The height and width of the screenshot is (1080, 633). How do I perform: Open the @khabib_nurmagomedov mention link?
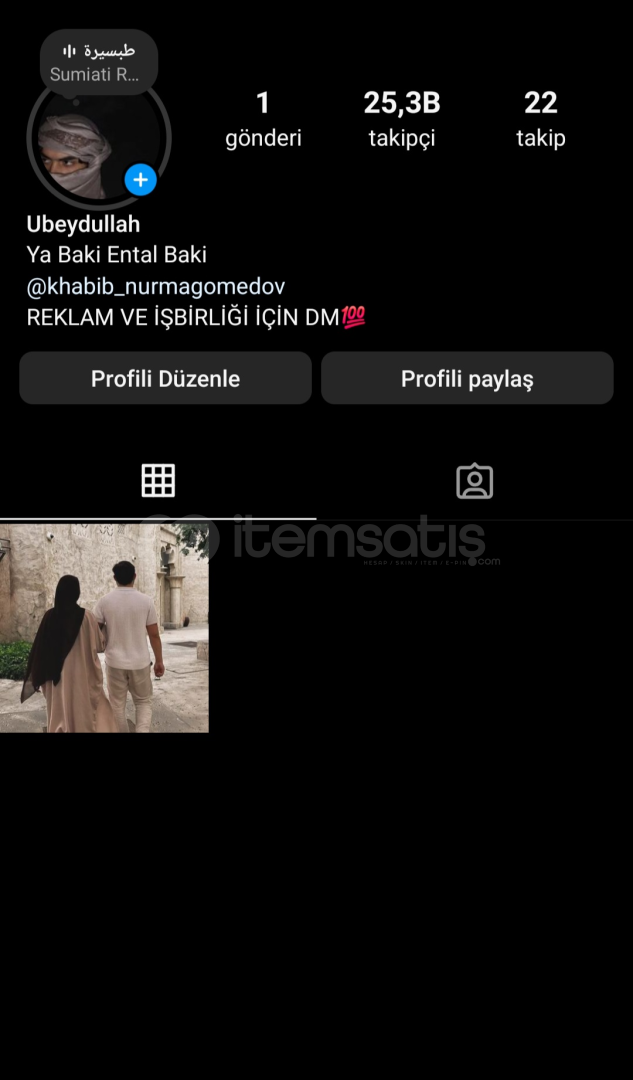(x=156, y=287)
